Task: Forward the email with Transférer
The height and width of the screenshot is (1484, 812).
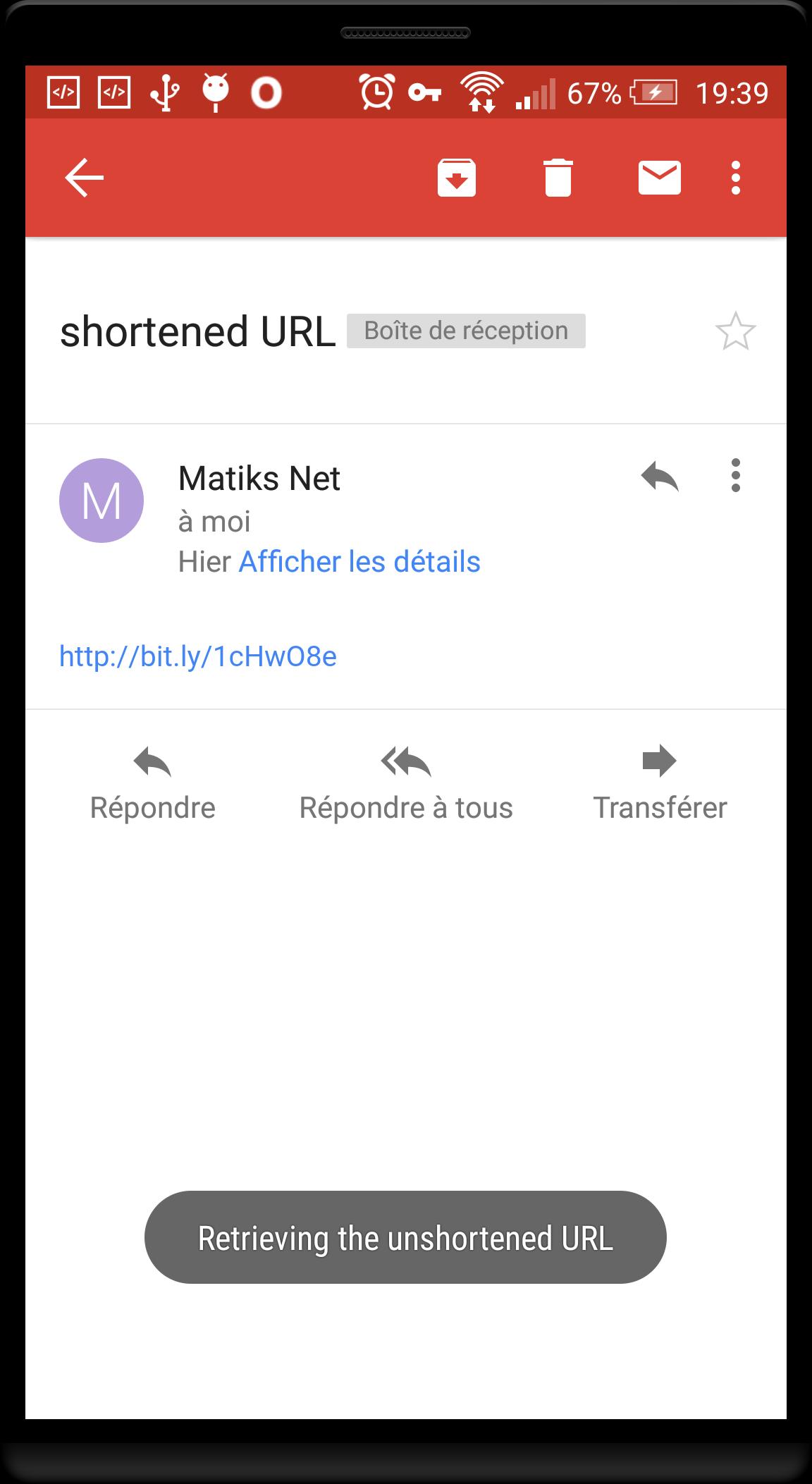Action: (x=660, y=783)
